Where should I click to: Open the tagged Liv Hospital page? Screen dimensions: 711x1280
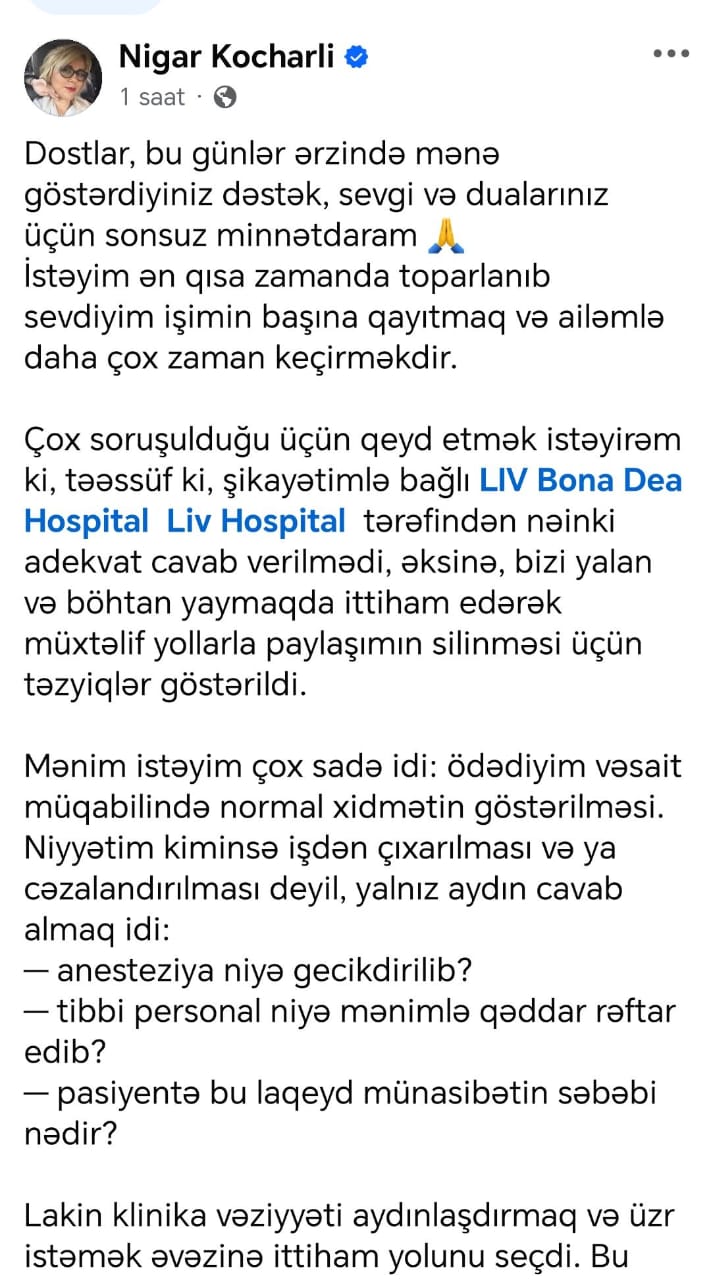pyautogui.click(x=257, y=521)
